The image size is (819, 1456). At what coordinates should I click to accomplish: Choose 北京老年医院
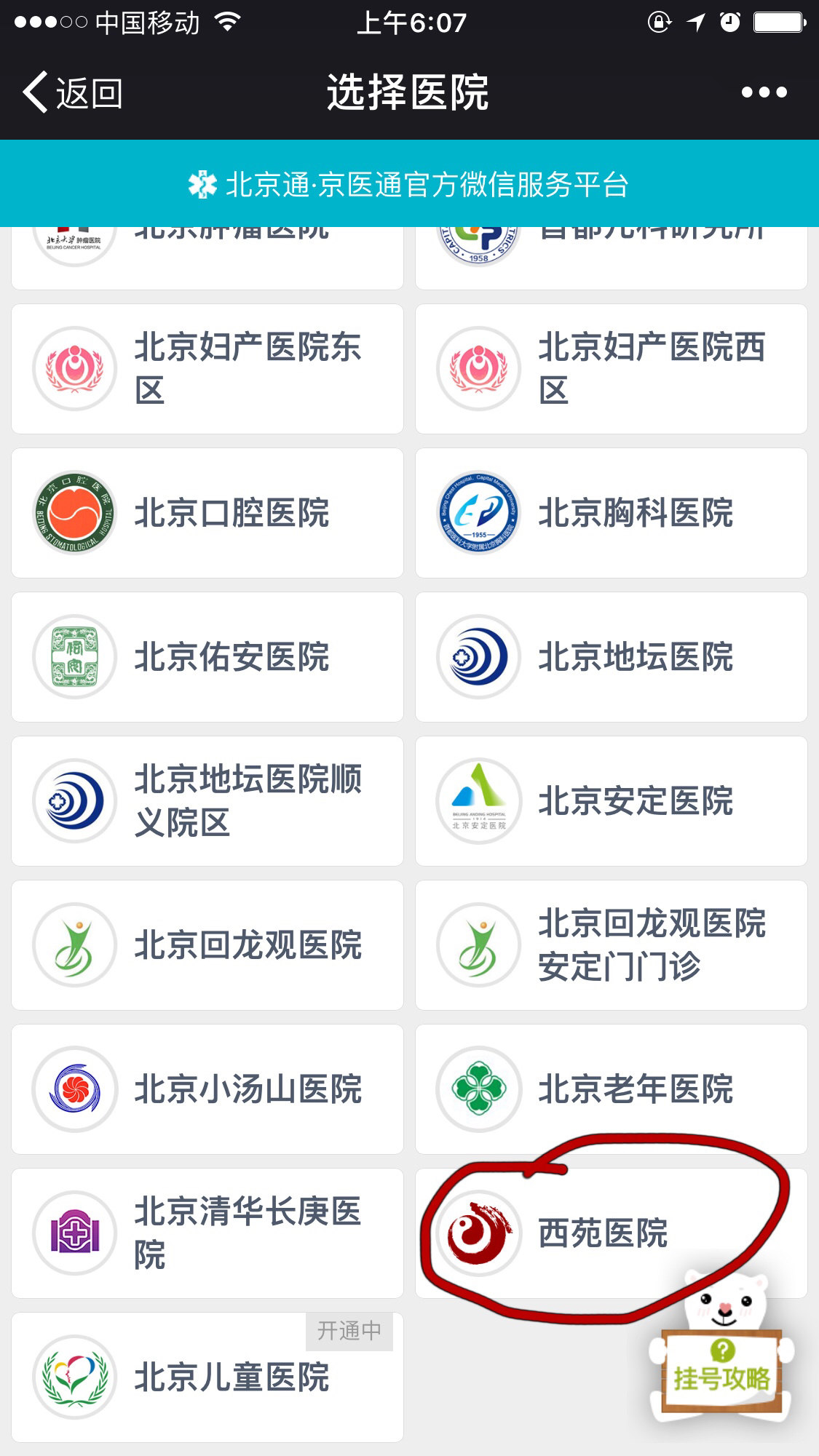[611, 1089]
